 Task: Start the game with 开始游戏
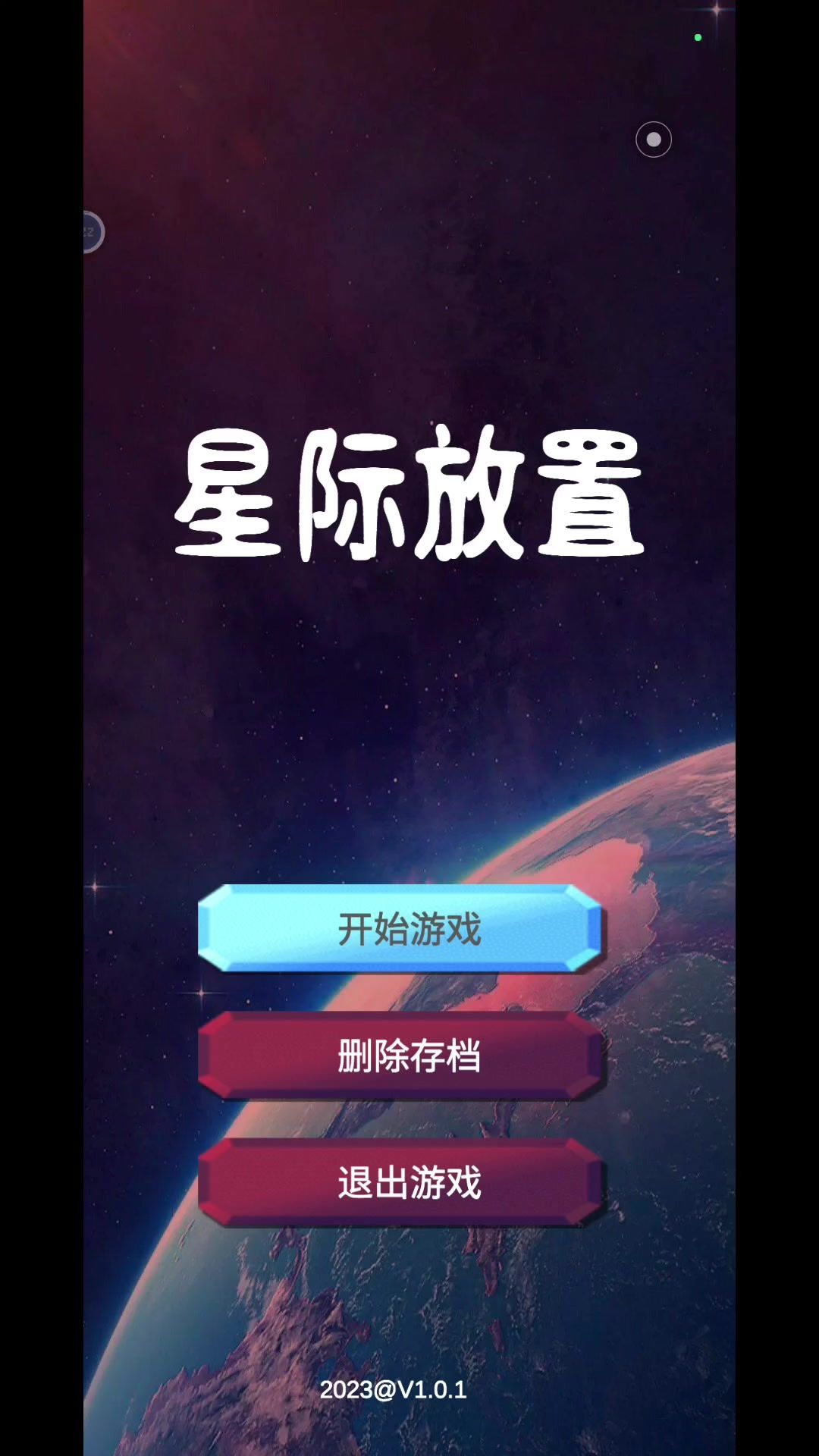(x=400, y=928)
